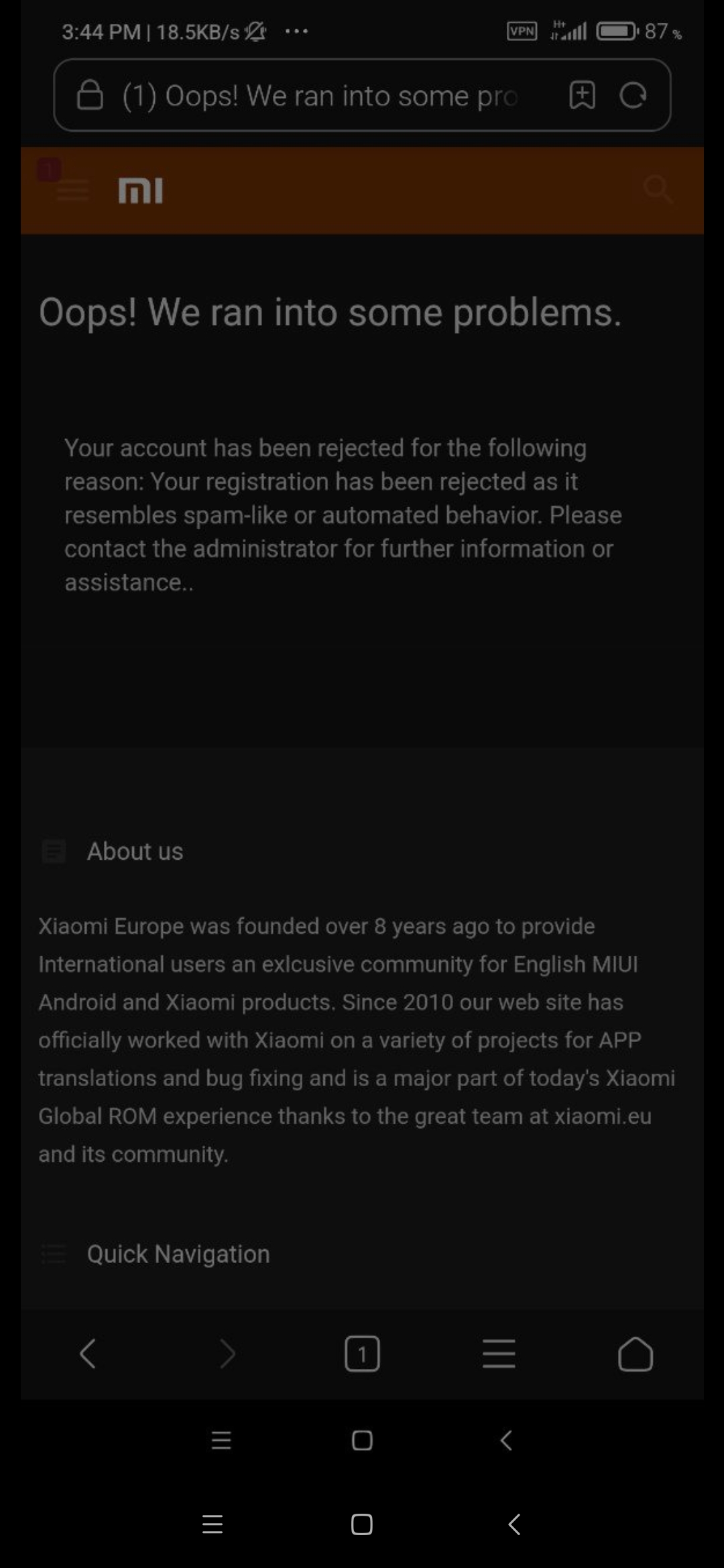Tap the MI logo in the header
The image size is (724, 1568).
141,190
